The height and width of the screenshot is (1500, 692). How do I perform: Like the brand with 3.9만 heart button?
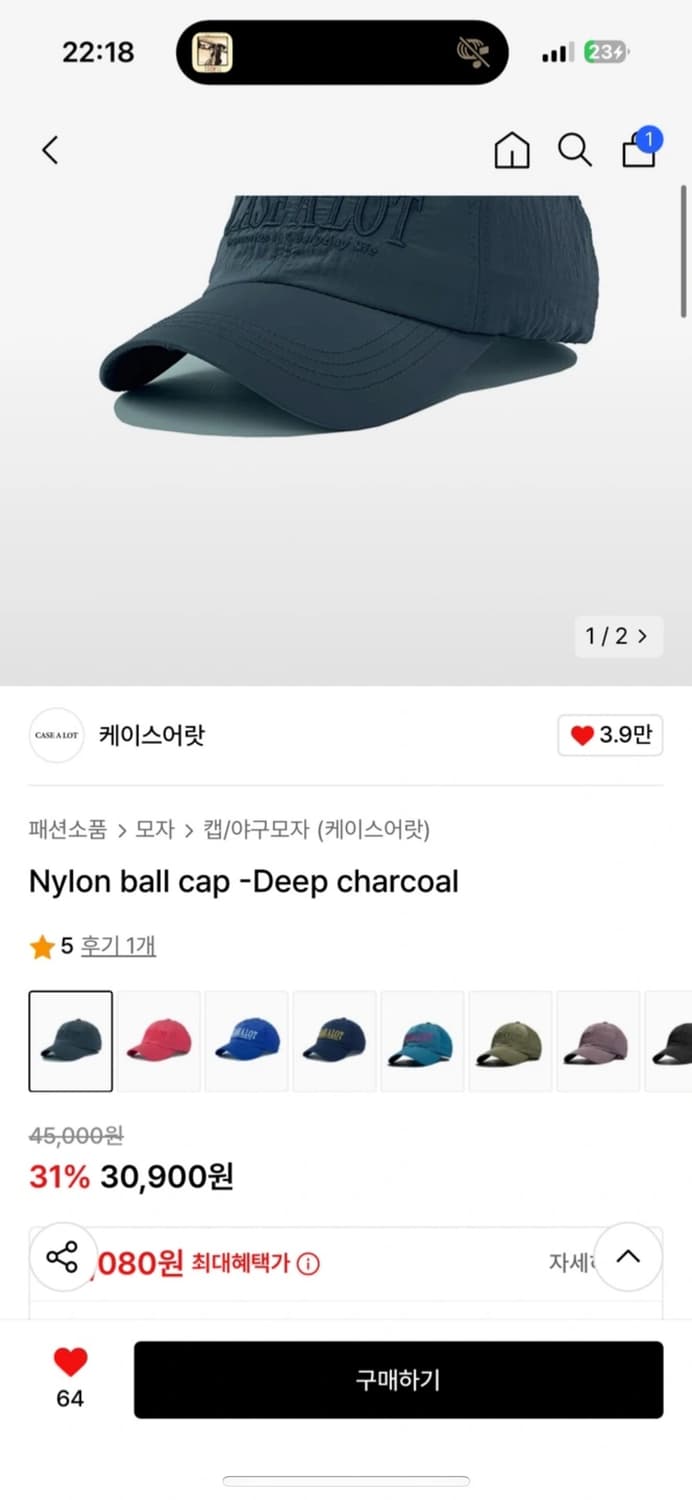click(x=610, y=736)
